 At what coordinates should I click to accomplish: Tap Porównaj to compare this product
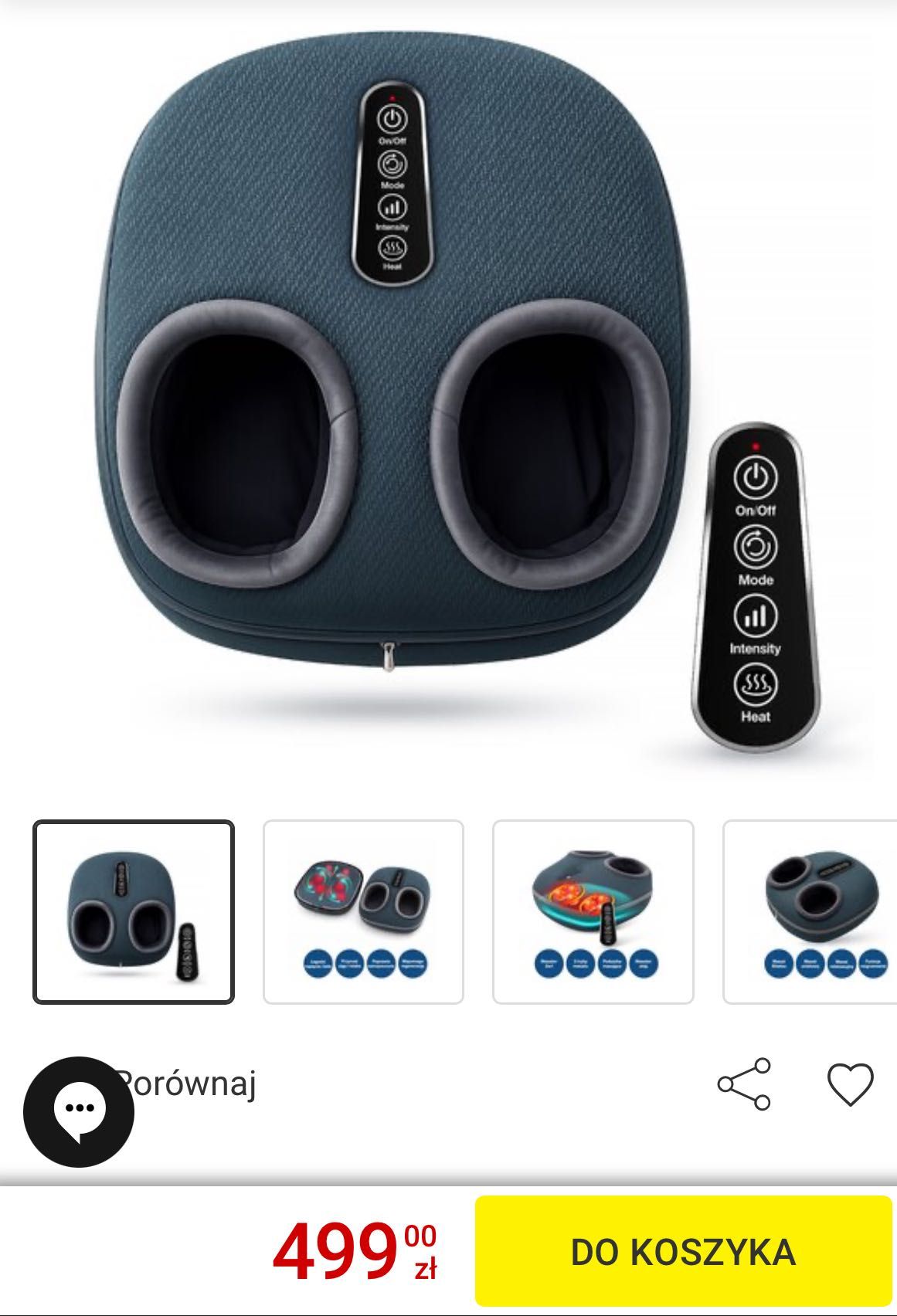coord(189,1084)
